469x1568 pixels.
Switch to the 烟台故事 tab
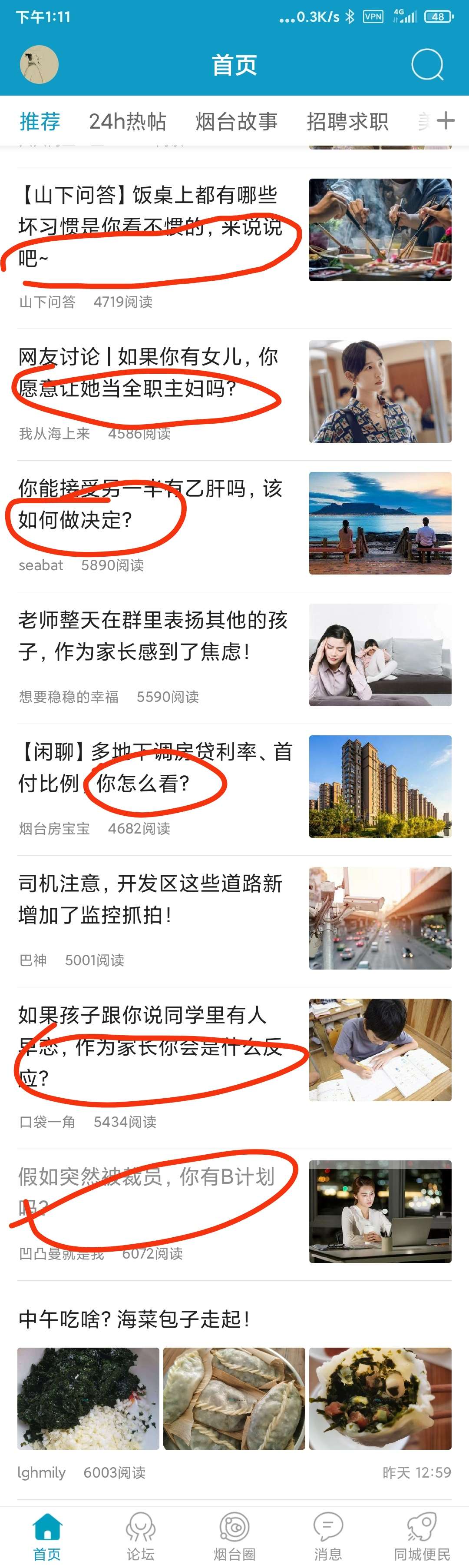(x=236, y=122)
